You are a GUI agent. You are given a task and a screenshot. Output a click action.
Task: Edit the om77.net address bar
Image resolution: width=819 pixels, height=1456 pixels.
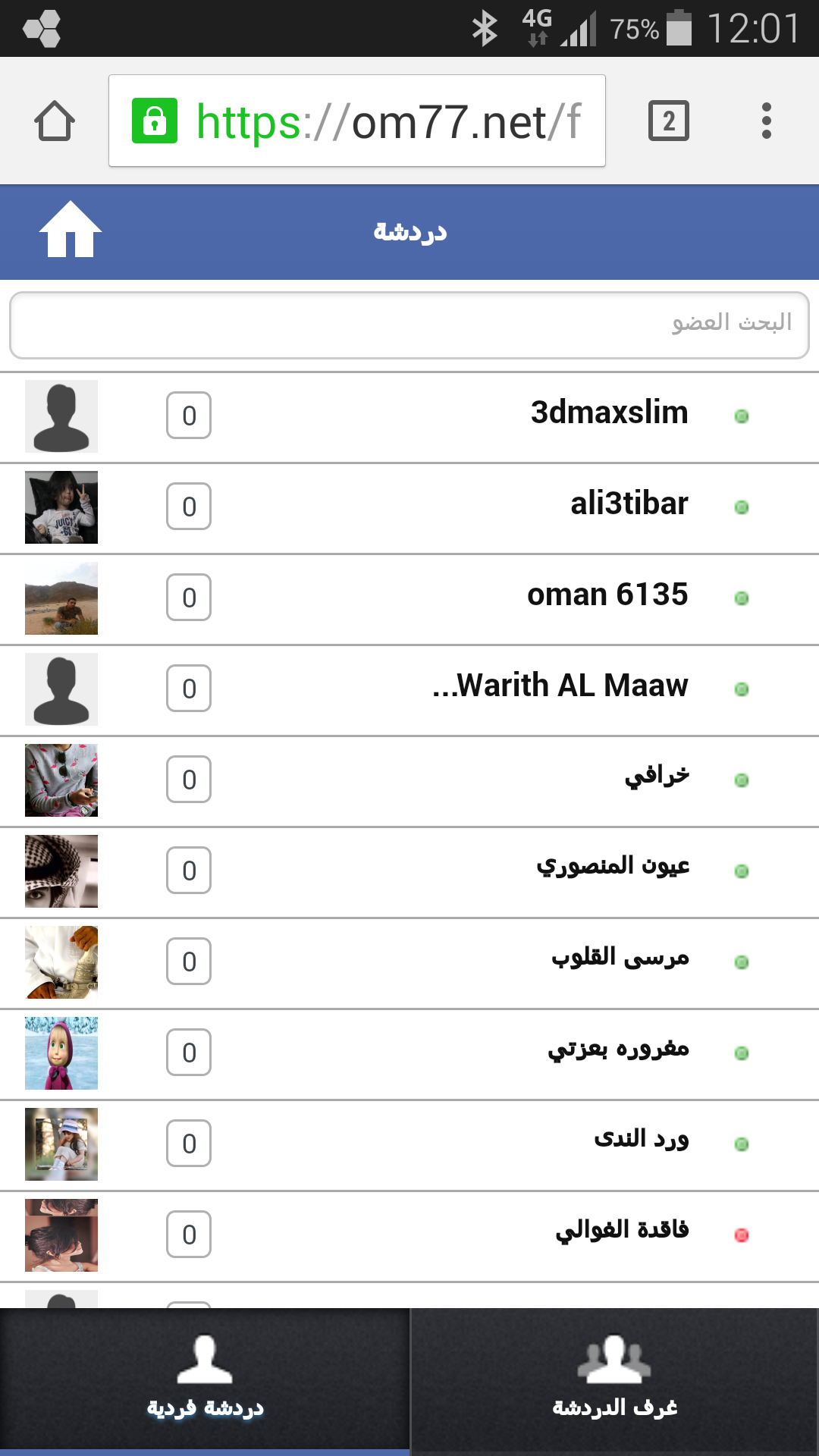point(356,121)
